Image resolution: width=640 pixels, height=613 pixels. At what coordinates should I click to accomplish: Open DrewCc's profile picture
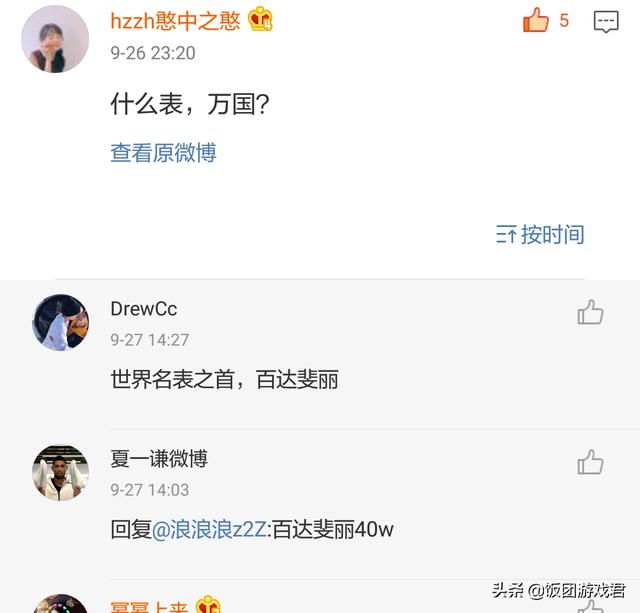point(61,322)
